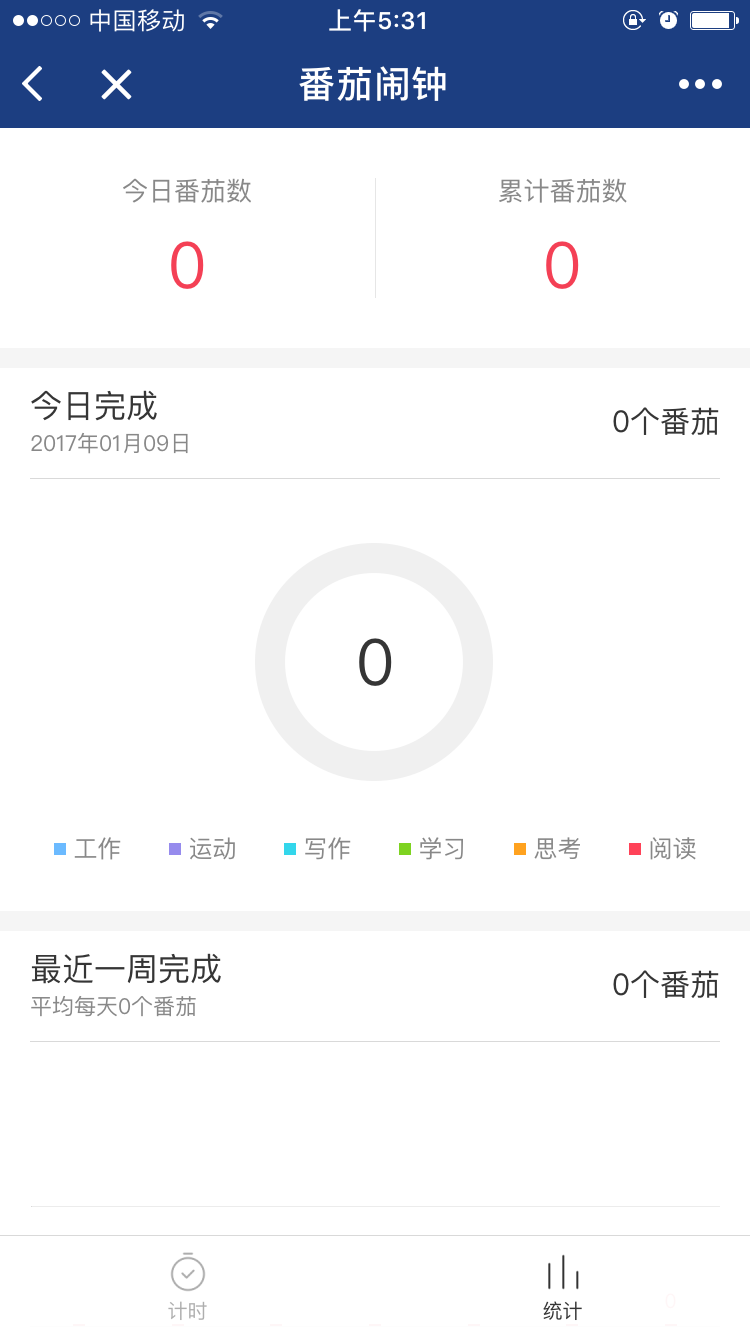This screenshot has height=1334, width=750.
Task: Select the 统计 tab
Action: click(562, 1286)
